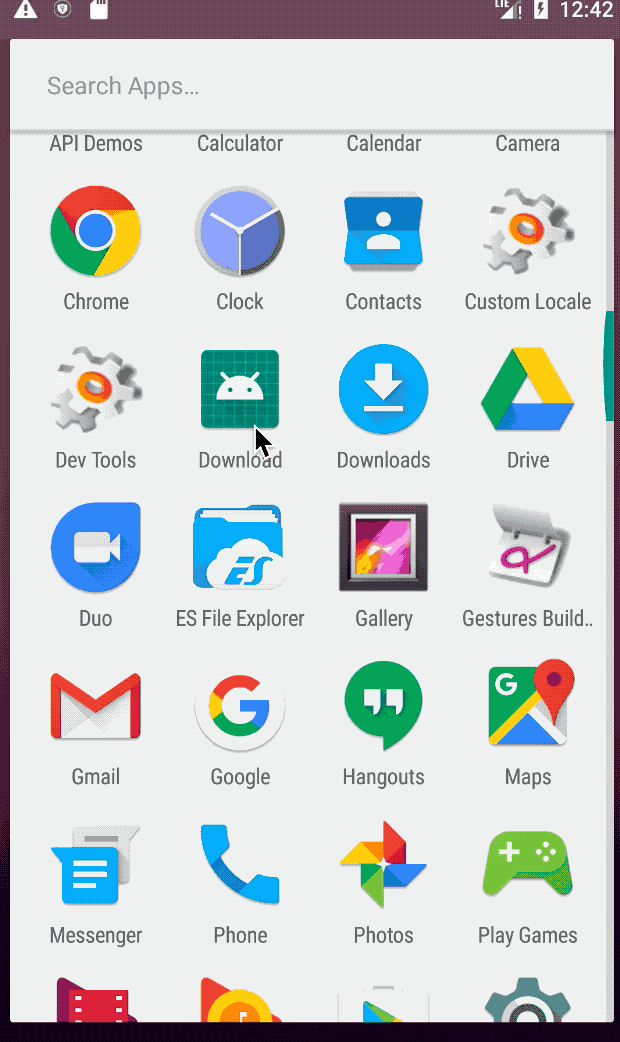Open Dev Tools
Viewport: 620px width, 1042px height.
96,390
